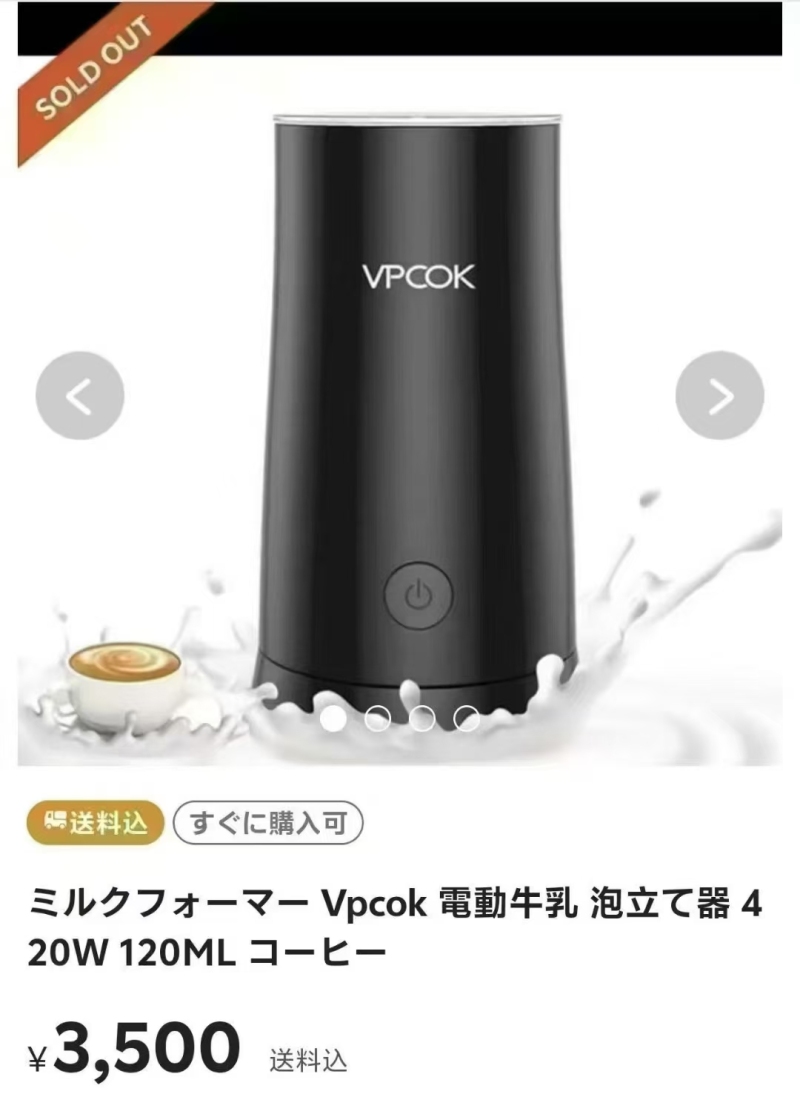Viewport: 800px width, 1114px height.
Task: Jump to the second image dot
Action: pos(377,718)
